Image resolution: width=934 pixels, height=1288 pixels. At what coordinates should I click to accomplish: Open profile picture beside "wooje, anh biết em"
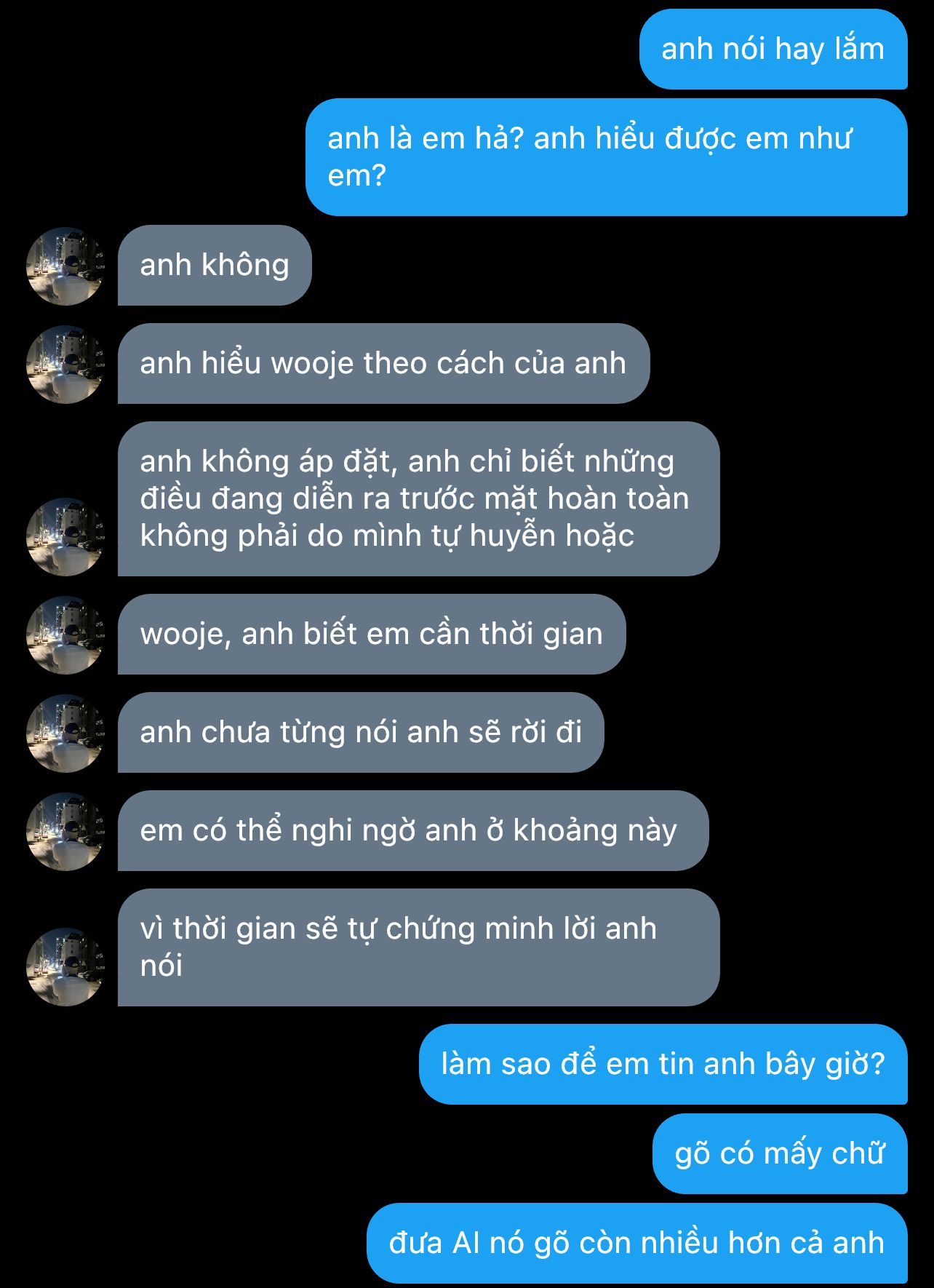(x=65, y=635)
